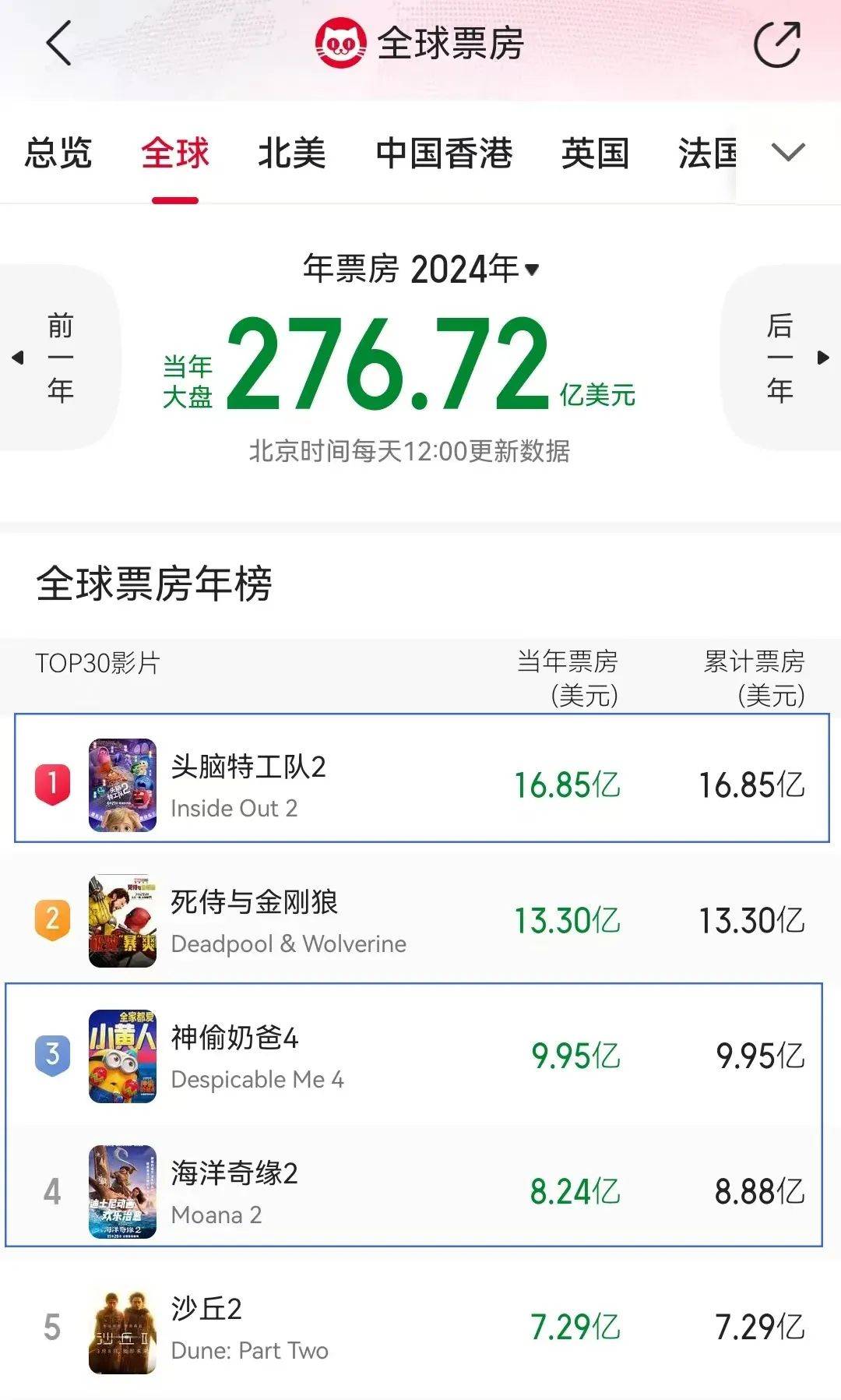View details for 神偷奶爸4 Despicable Me 4
The height and width of the screenshot is (1400, 841).
coord(420,1056)
